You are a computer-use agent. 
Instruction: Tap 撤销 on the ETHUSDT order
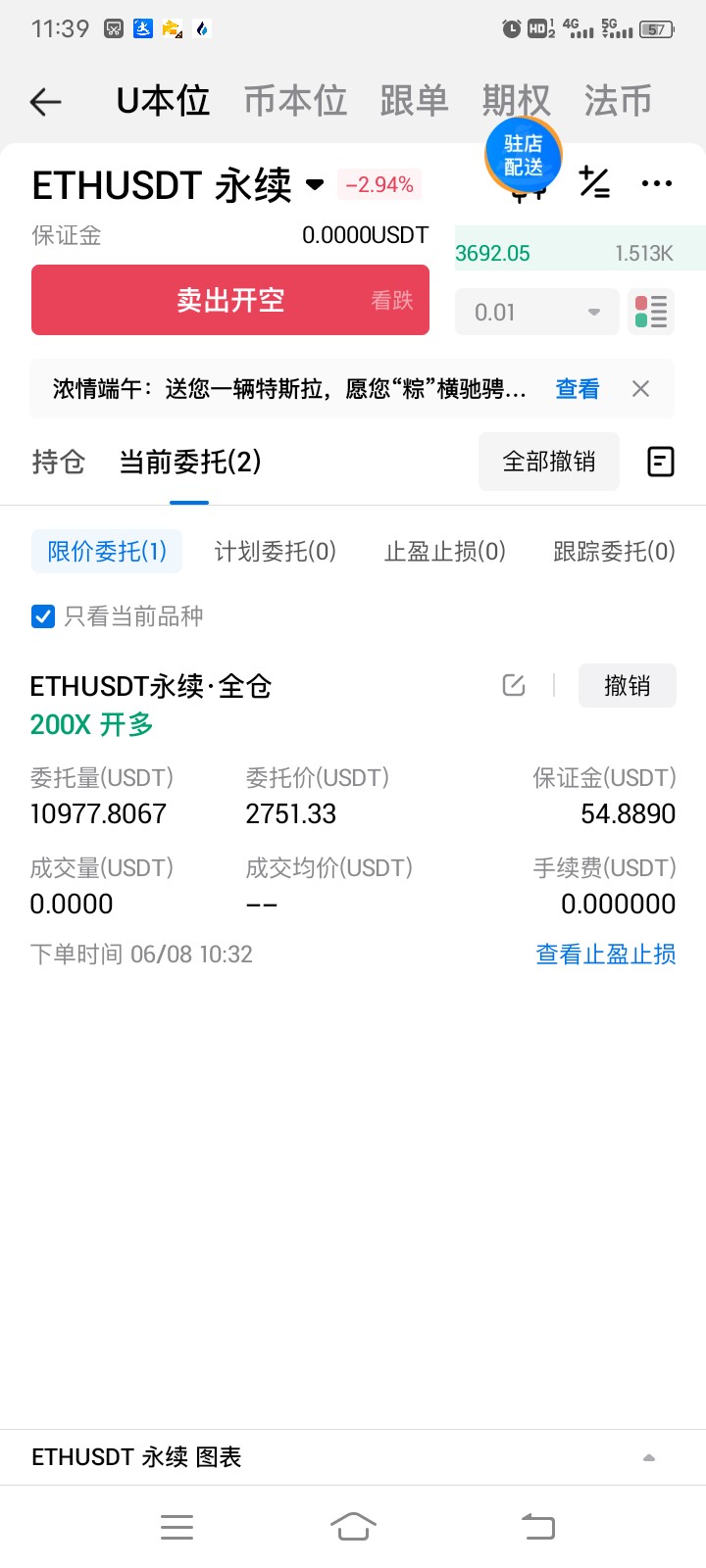(x=628, y=685)
